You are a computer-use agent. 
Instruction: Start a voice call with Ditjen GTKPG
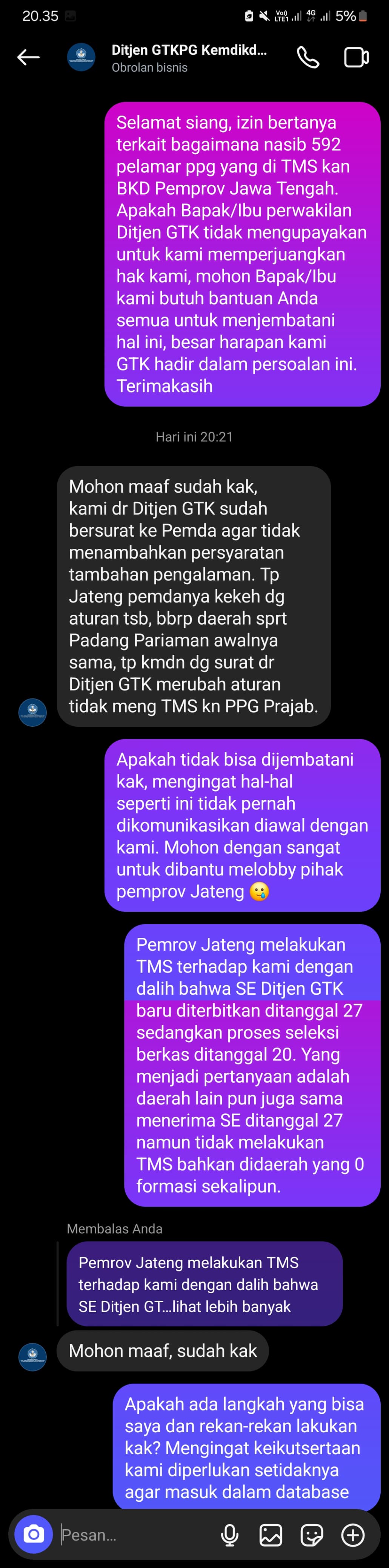[308, 57]
